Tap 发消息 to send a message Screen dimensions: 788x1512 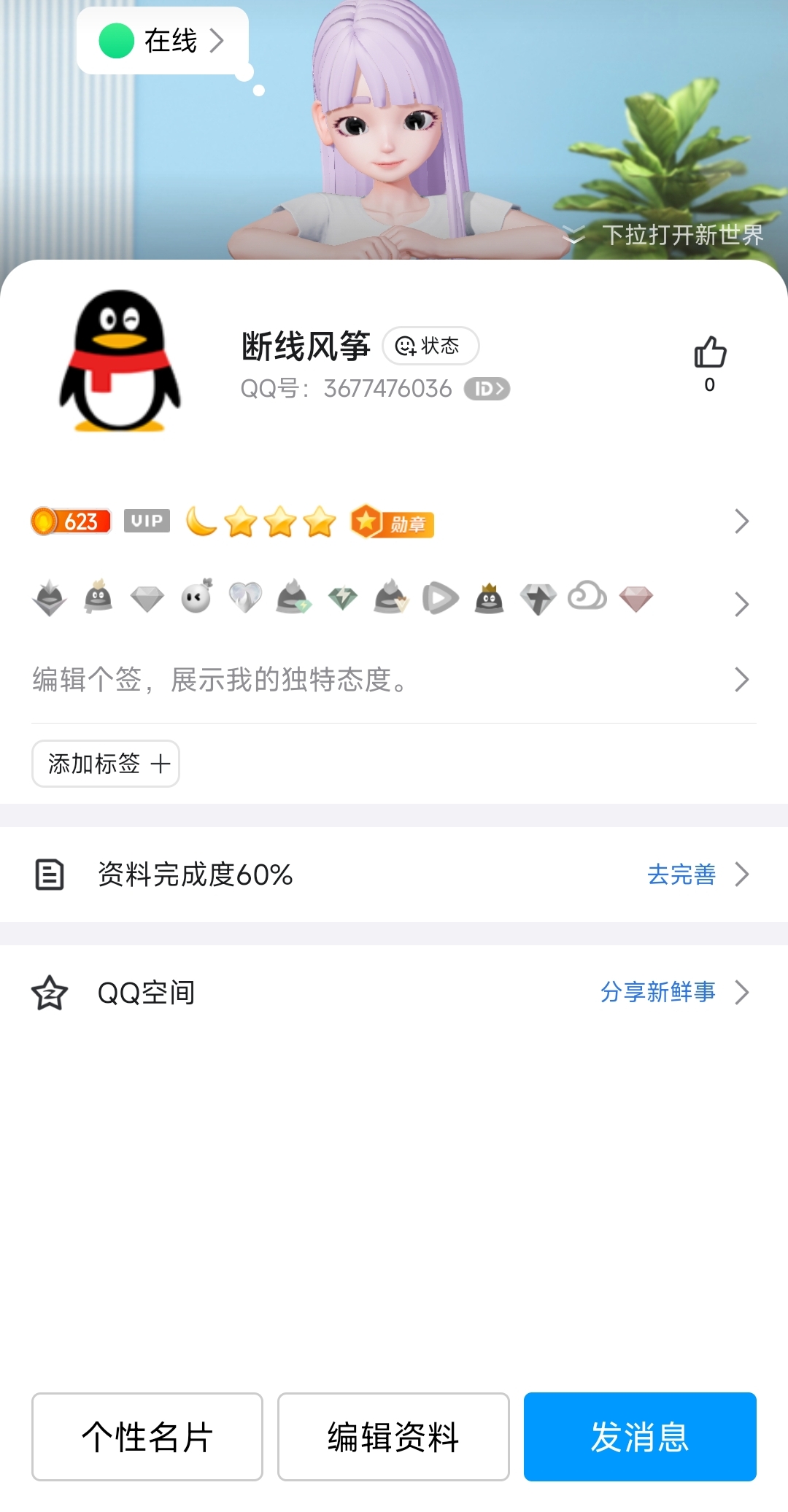click(x=640, y=1437)
